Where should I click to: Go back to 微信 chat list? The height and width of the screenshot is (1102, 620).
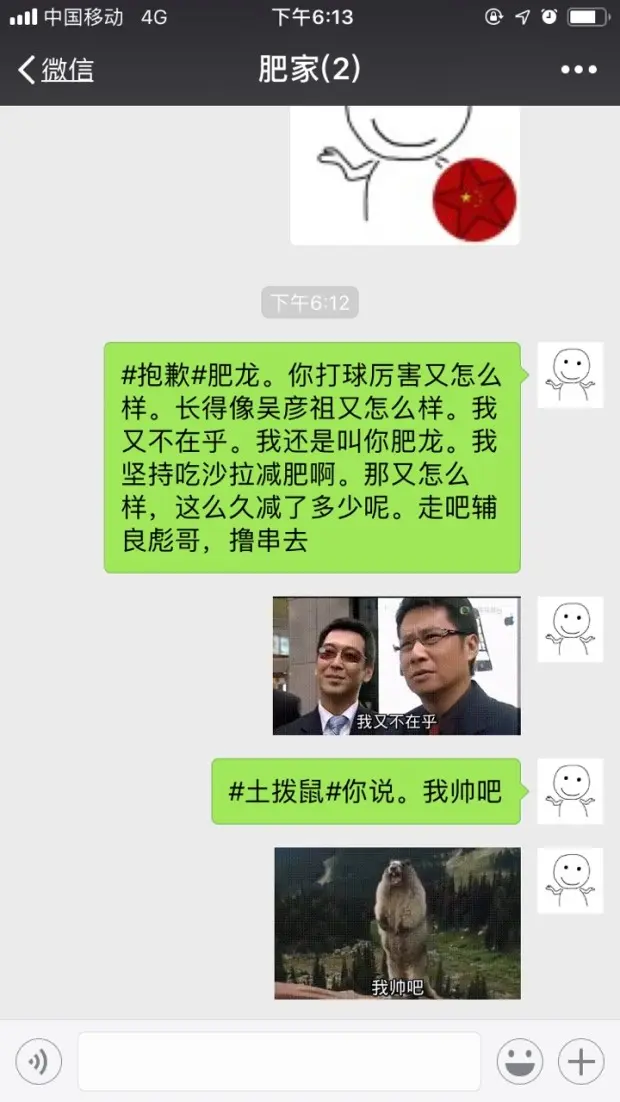[56, 70]
